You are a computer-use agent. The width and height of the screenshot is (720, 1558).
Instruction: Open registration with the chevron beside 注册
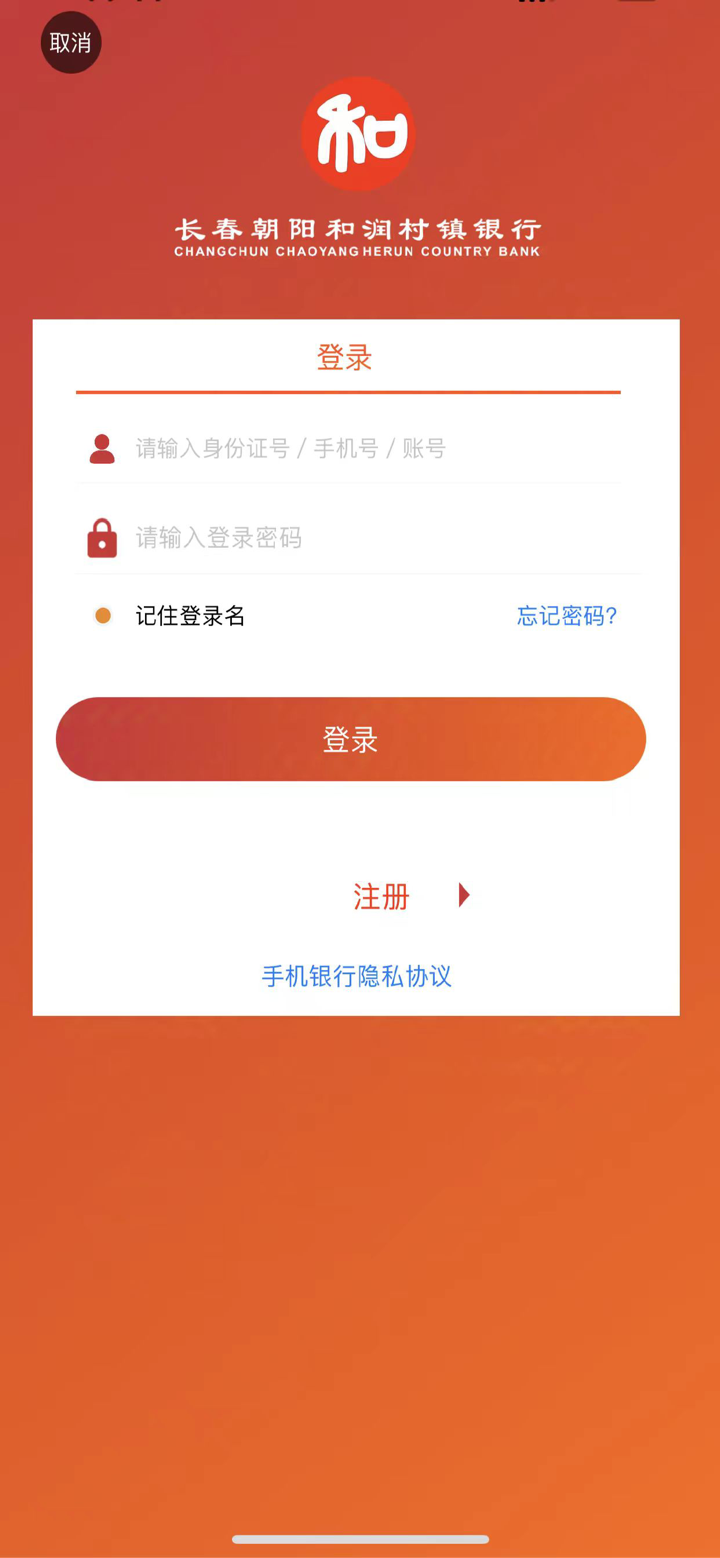(462, 895)
